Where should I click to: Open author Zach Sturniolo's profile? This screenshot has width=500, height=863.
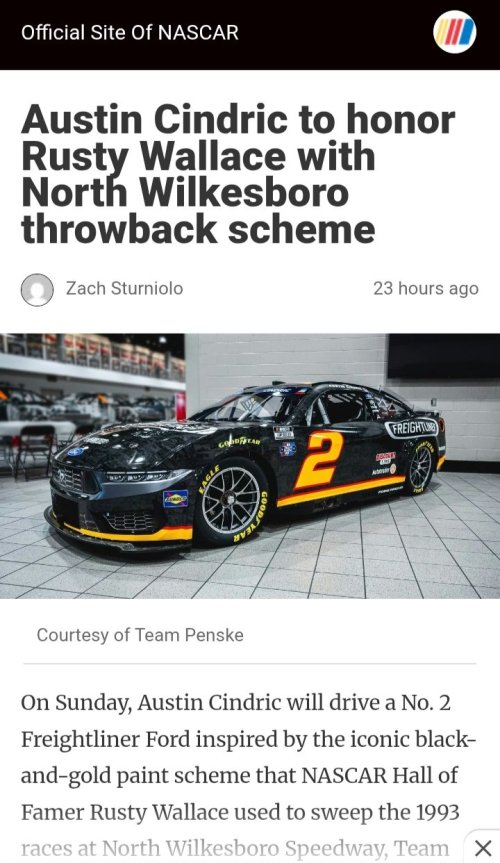point(124,288)
